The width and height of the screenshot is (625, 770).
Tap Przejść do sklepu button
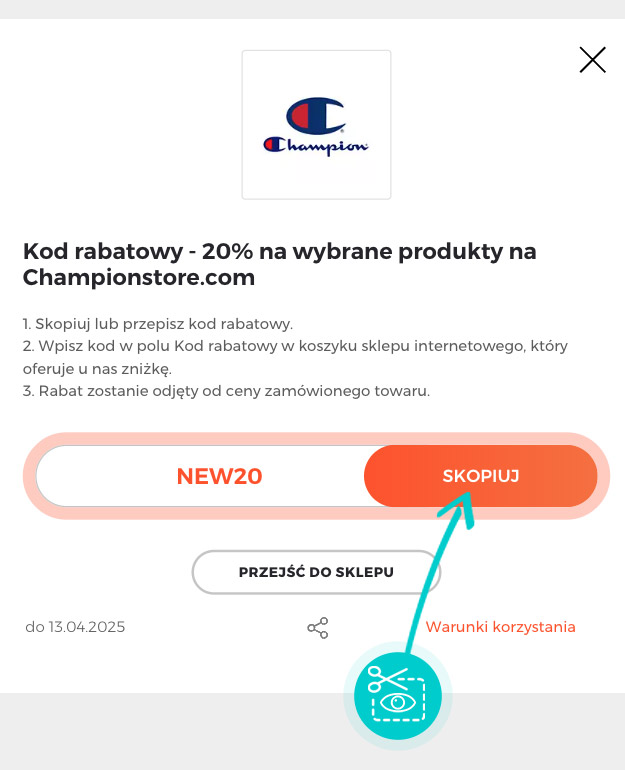point(316,572)
